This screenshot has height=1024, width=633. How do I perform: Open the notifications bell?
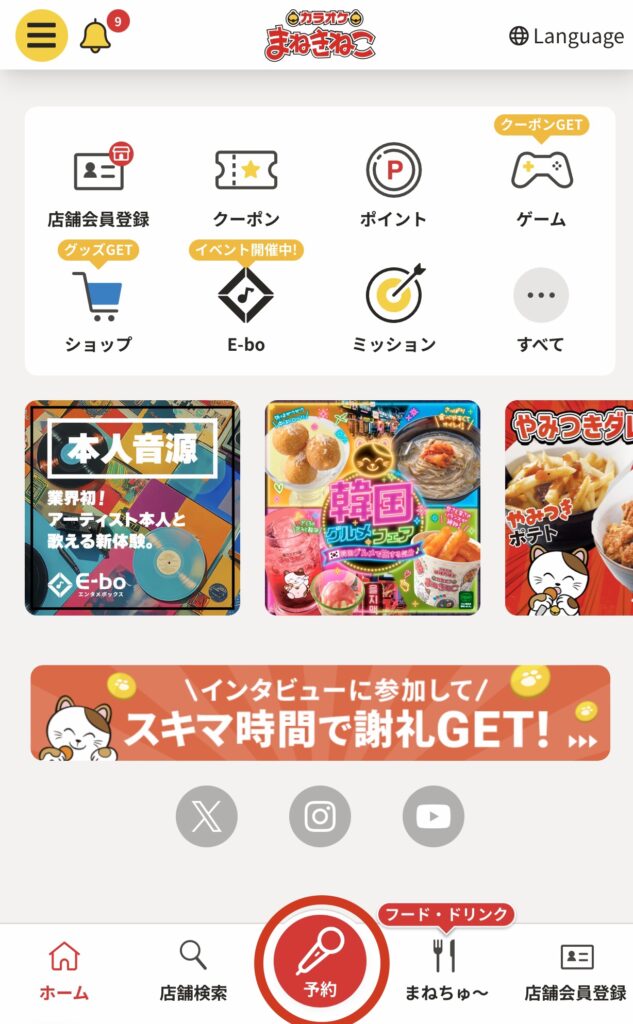(x=96, y=37)
